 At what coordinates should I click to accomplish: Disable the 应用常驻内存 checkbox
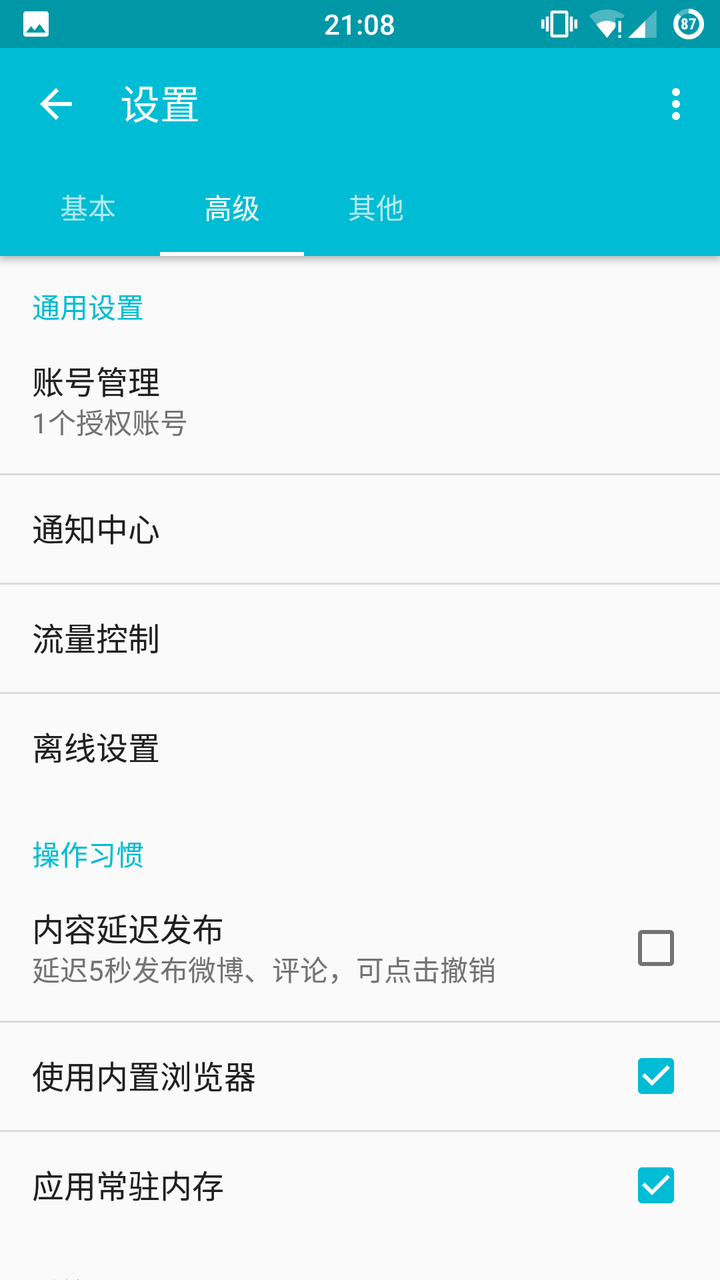(656, 1186)
